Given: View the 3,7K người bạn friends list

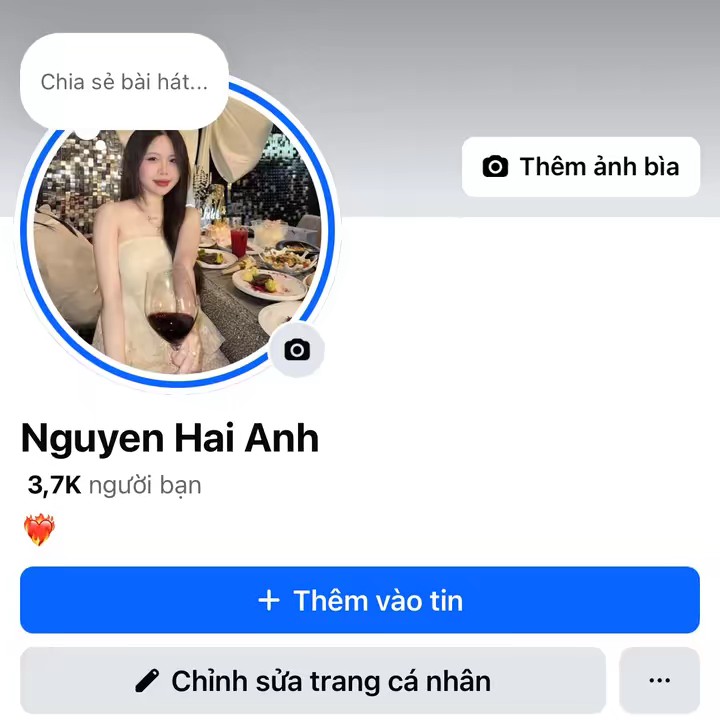Looking at the screenshot, I should coord(115,486).
